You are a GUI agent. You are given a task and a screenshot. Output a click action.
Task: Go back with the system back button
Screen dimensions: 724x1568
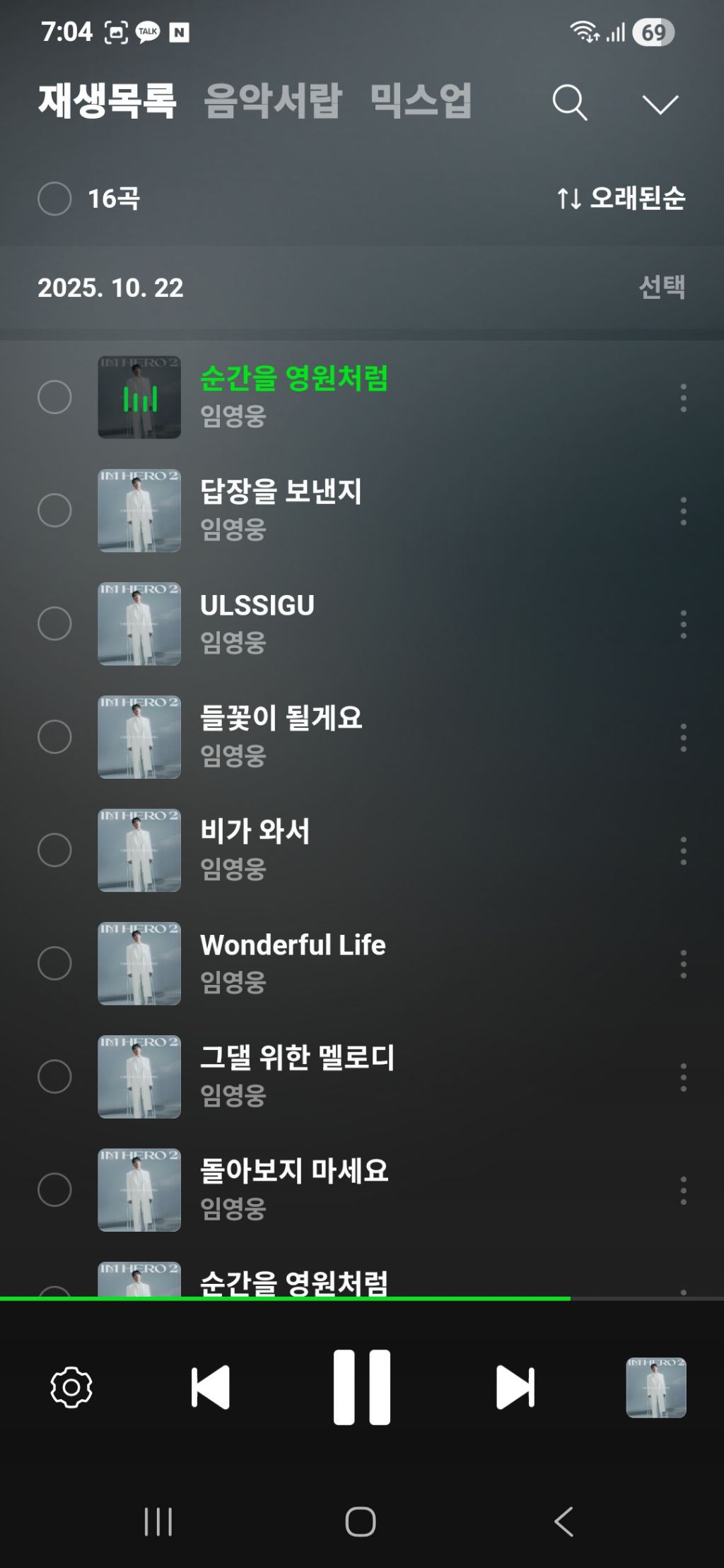564,1521
